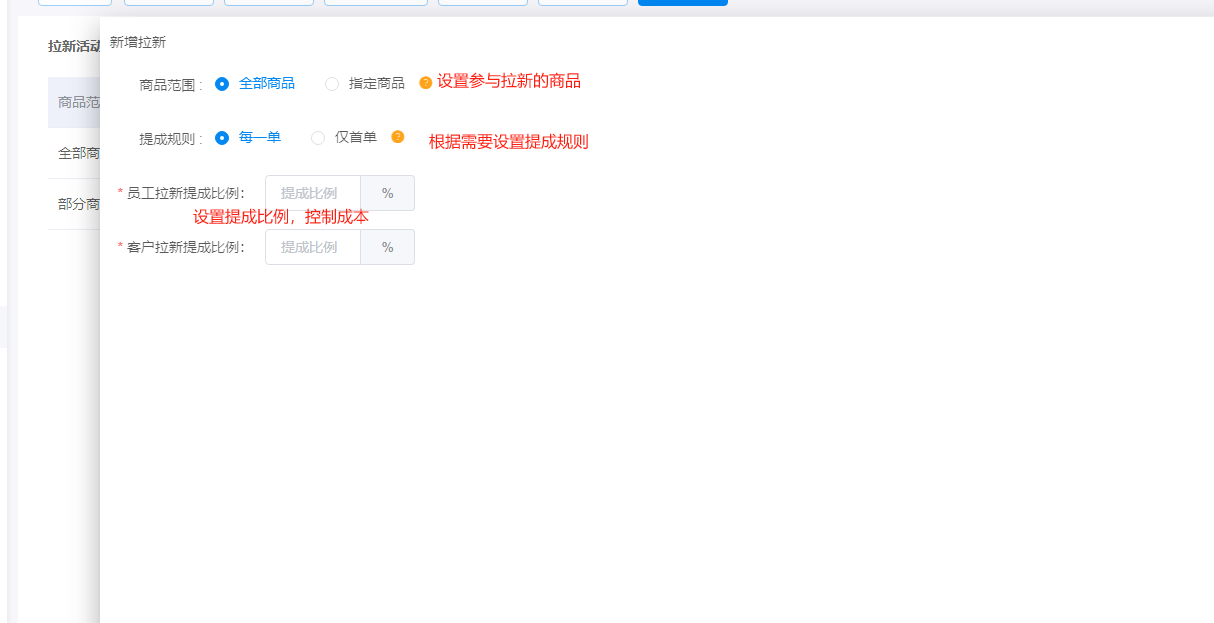Image resolution: width=1214 pixels, height=623 pixels.
Task: Select the 每一单 commission rule
Action: click(x=222, y=138)
